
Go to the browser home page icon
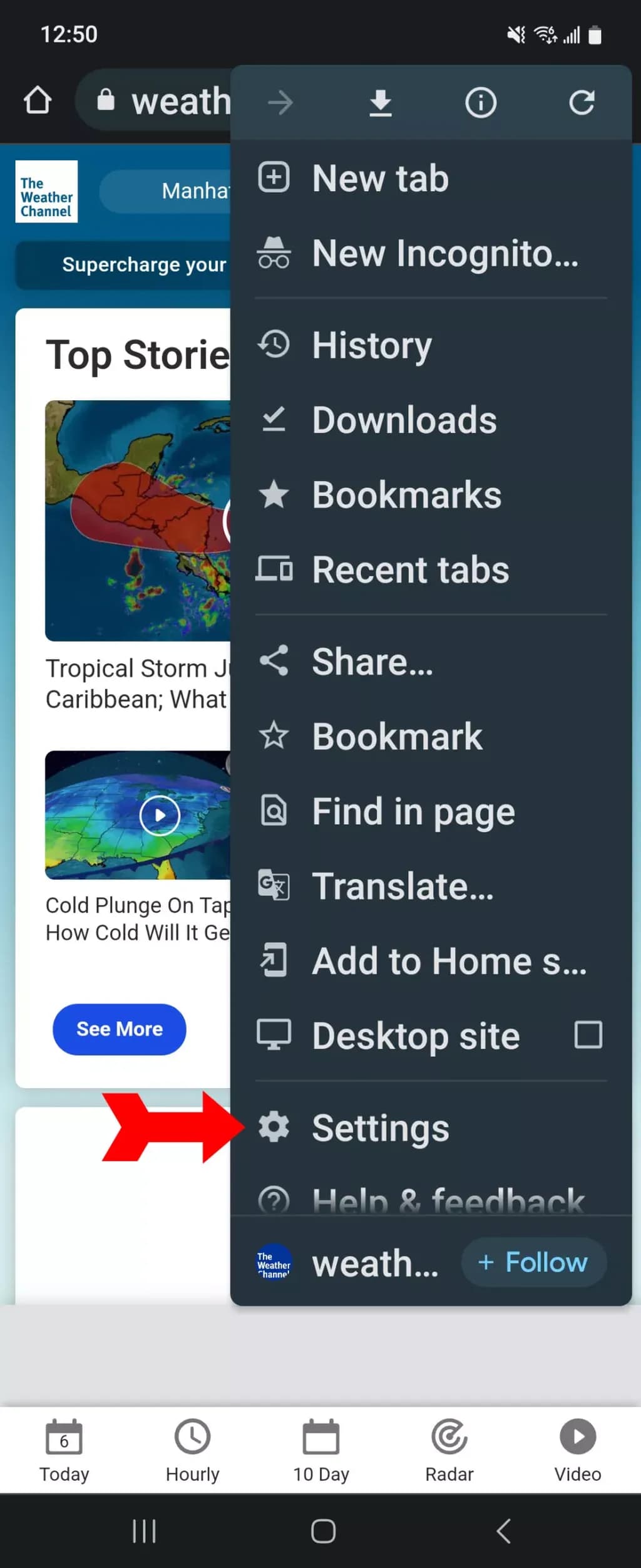(38, 100)
